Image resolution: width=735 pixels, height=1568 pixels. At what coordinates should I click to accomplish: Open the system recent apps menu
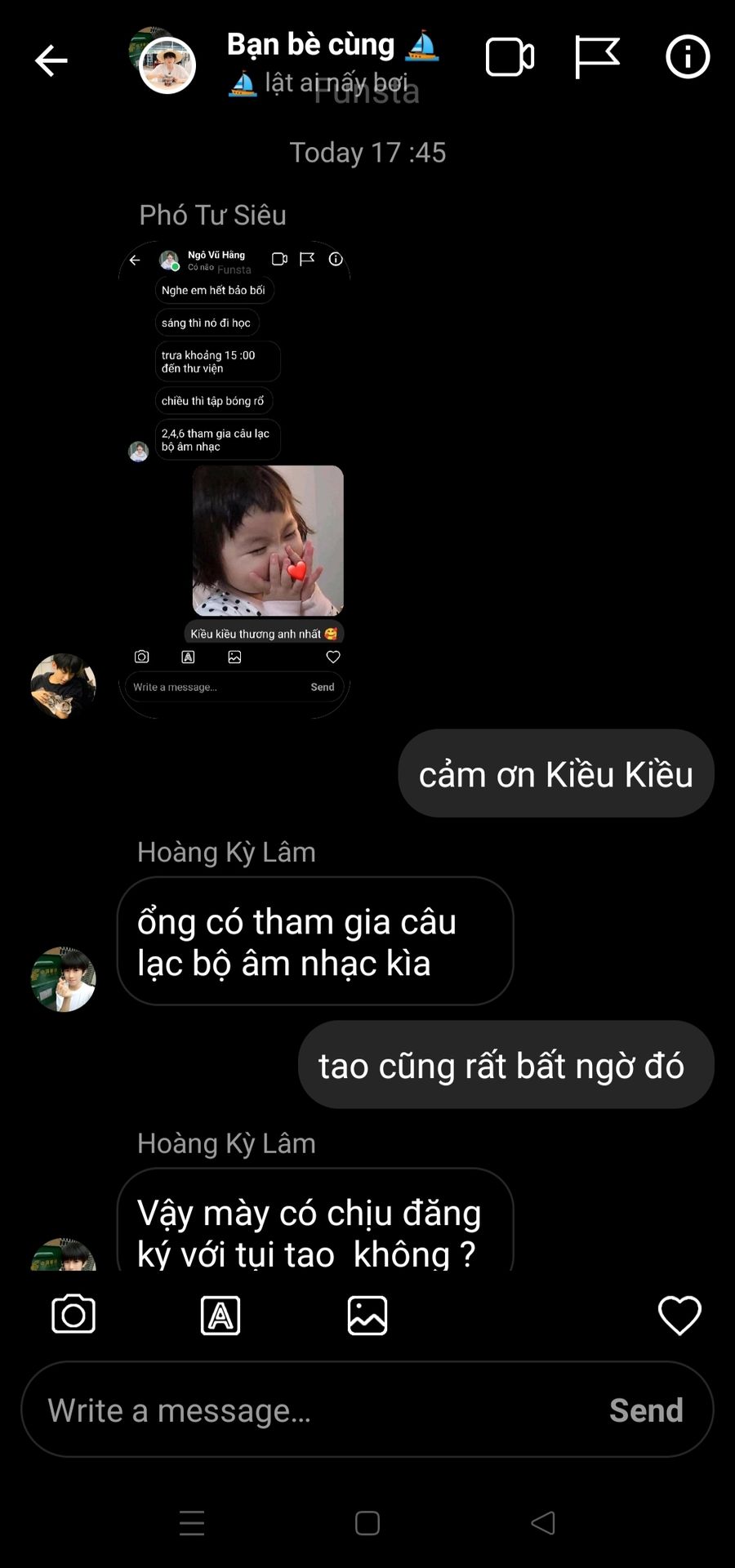pos(192,1523)
